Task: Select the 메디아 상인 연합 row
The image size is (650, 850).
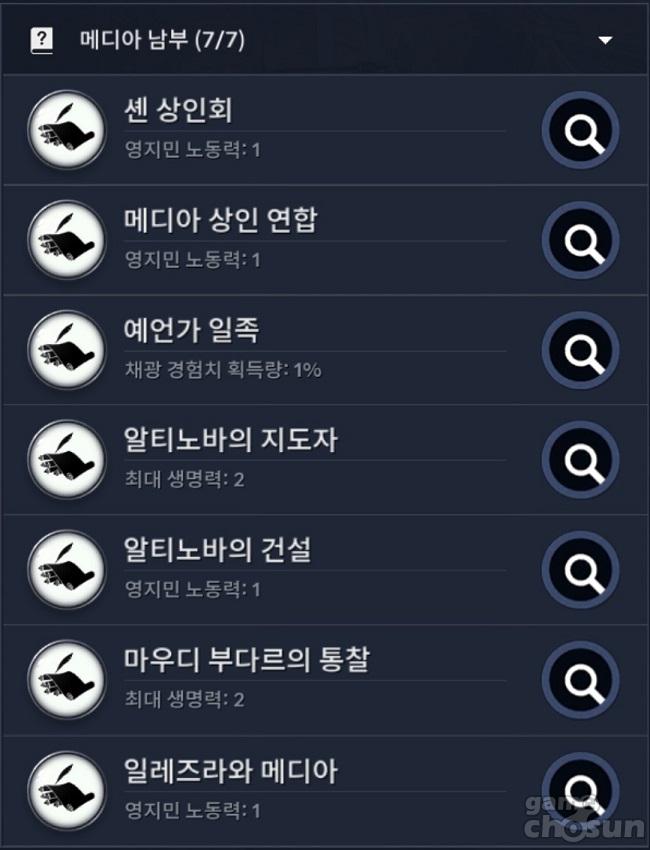Action: (x=300, y=240)
